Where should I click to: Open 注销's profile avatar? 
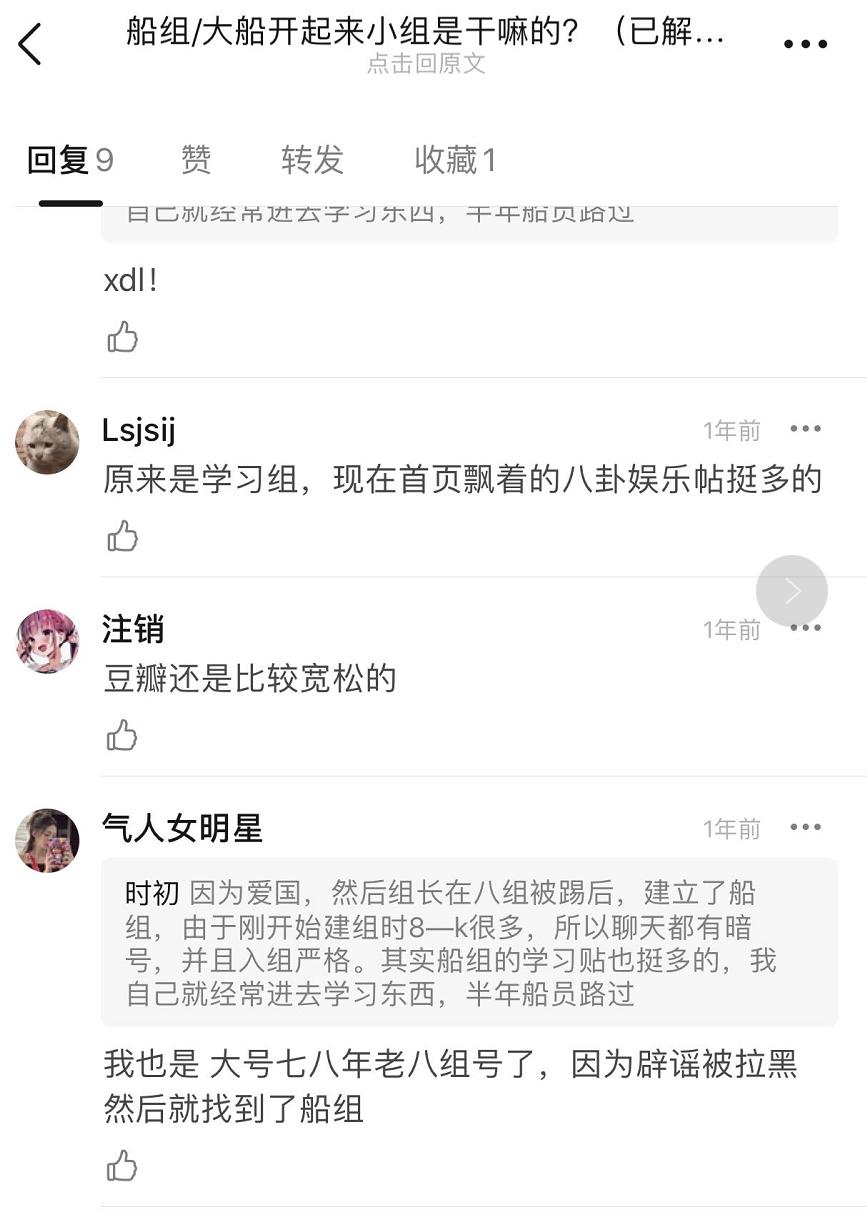47,641
